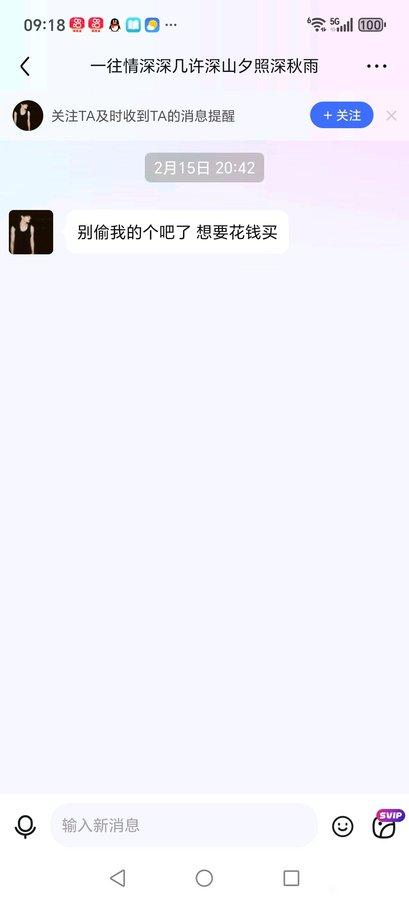Tap the system home button
The height and width of the screenshot is (900, 409).
(x=204, y=878)
